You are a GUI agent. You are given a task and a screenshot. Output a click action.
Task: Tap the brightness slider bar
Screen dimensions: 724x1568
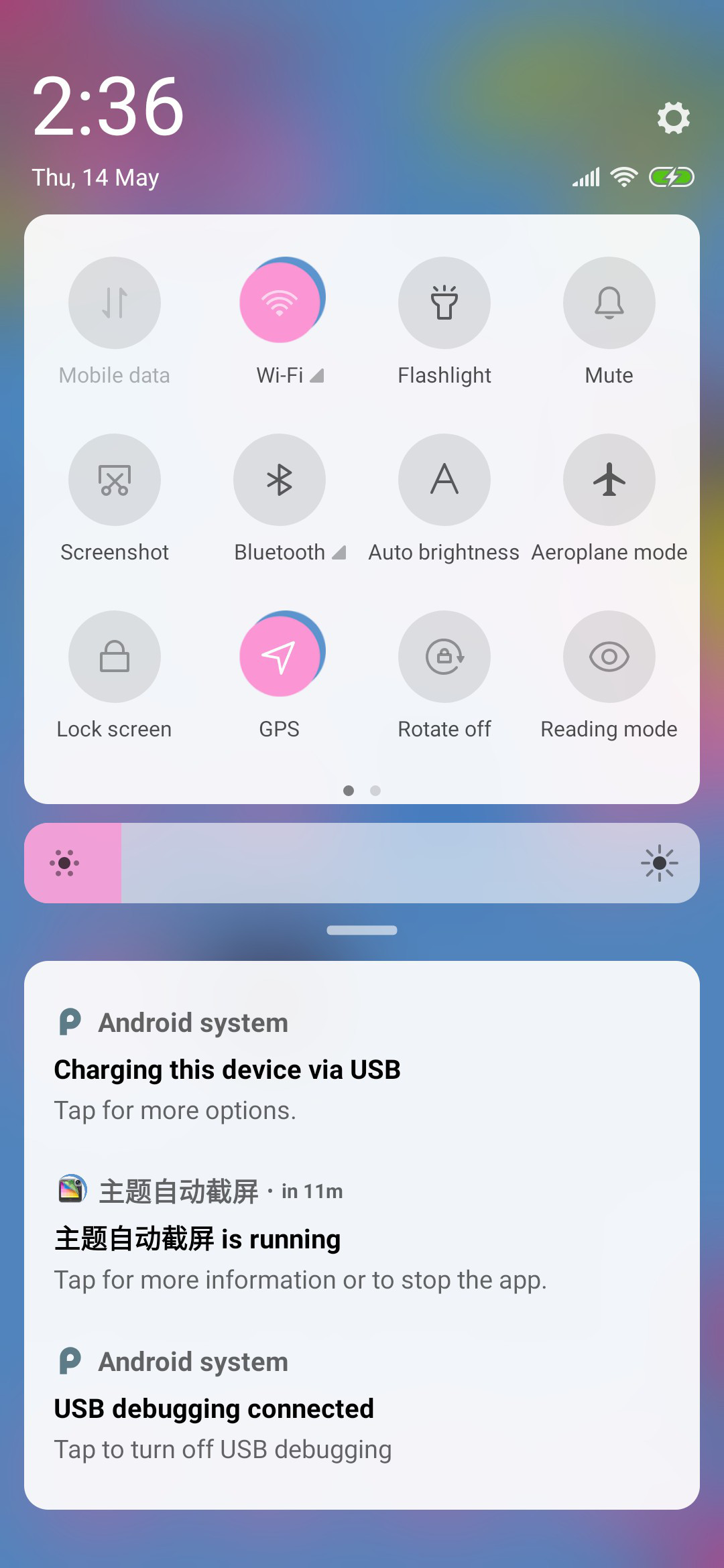coord(362,863)
